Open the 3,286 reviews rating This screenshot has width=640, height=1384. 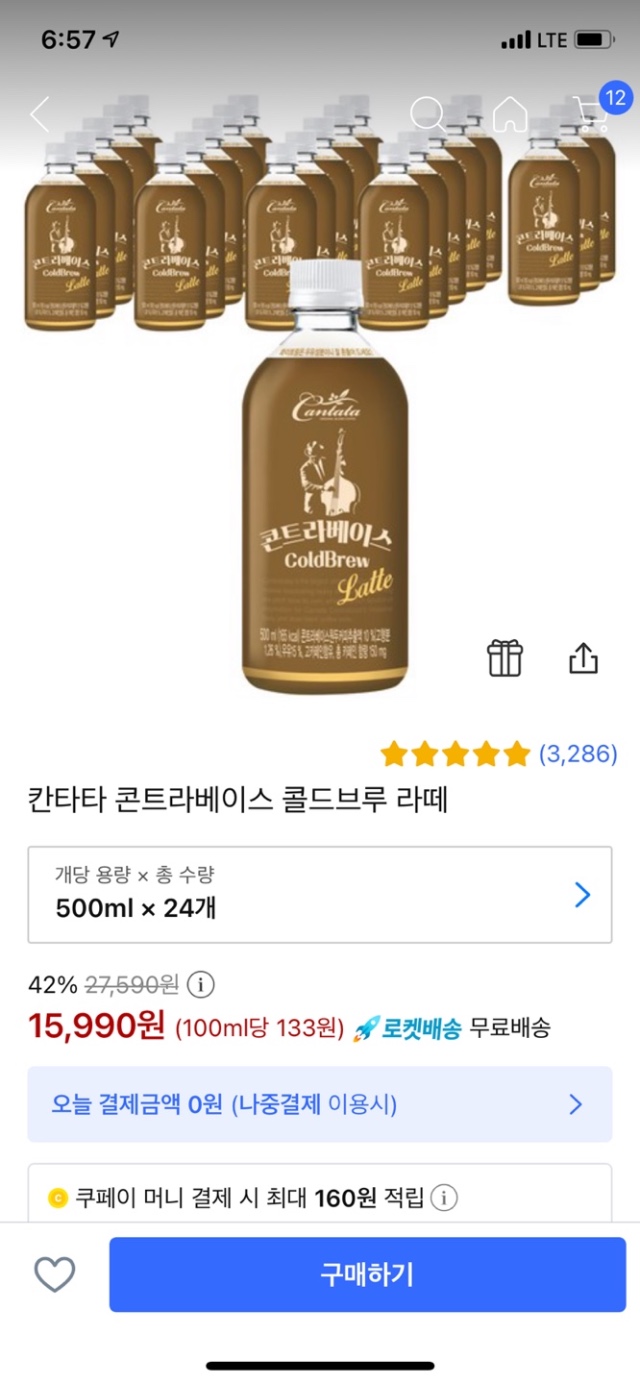(x=498, y=753)
